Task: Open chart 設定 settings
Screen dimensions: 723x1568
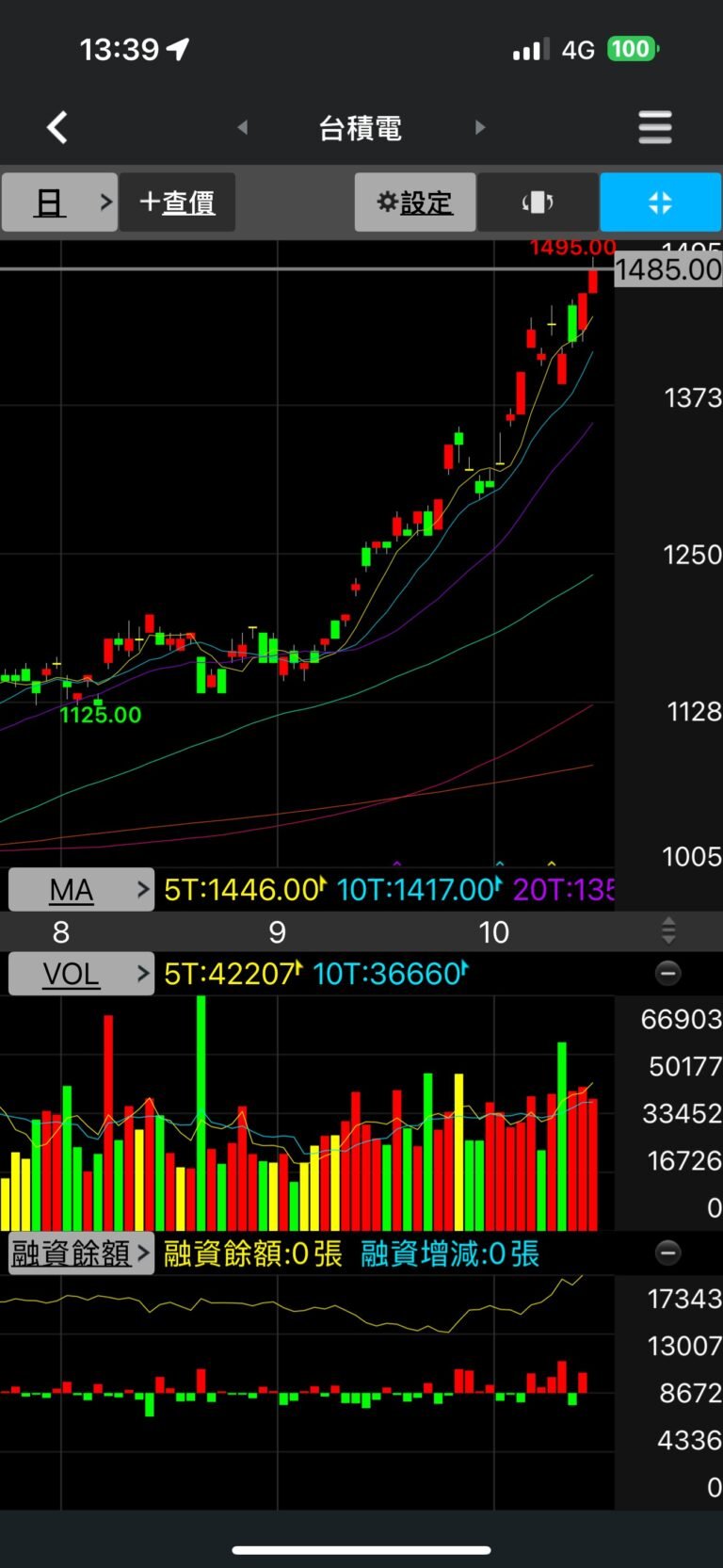Action: pos(414,202)
